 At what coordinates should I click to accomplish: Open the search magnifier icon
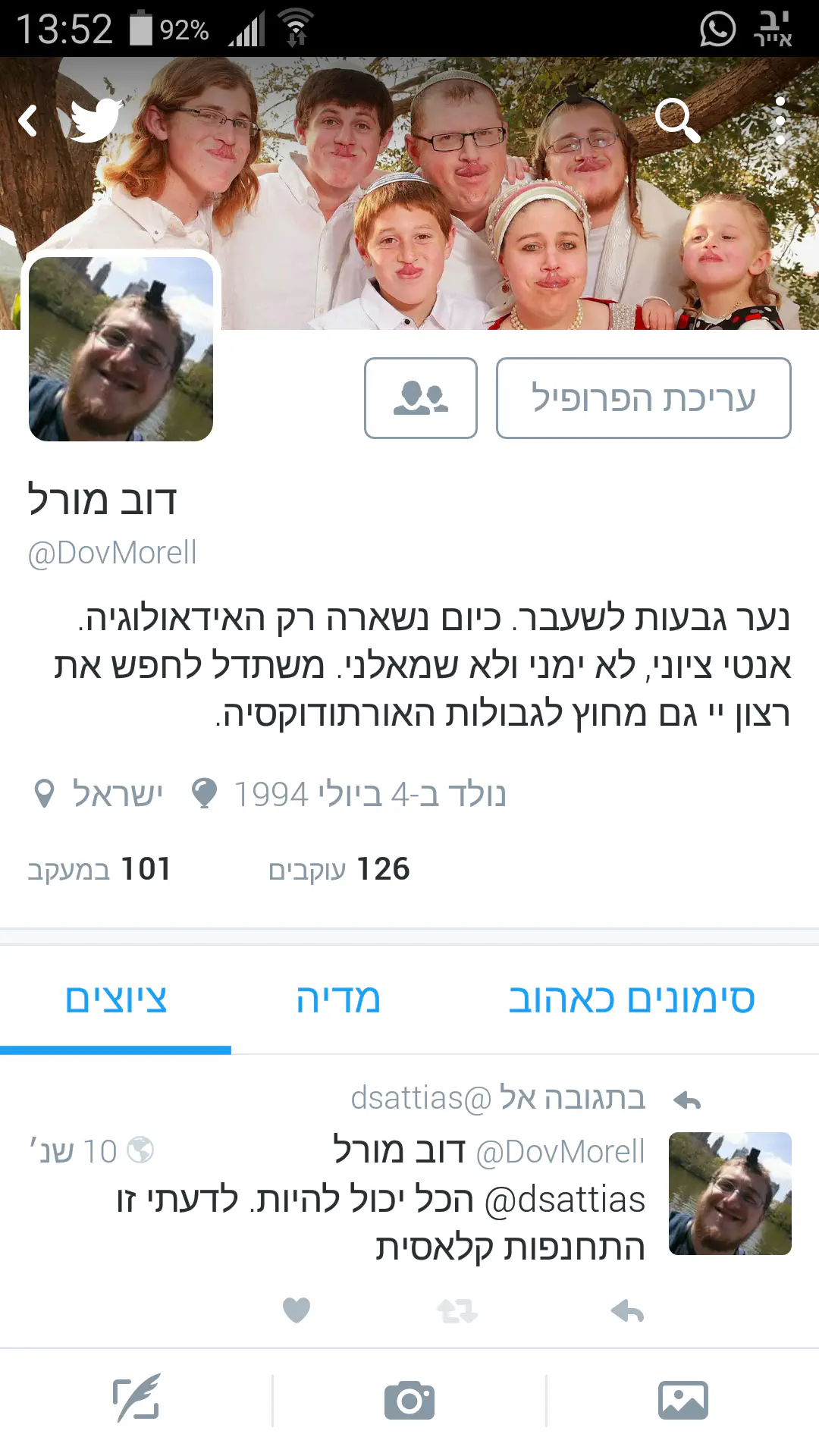click(x=676, y=121)
